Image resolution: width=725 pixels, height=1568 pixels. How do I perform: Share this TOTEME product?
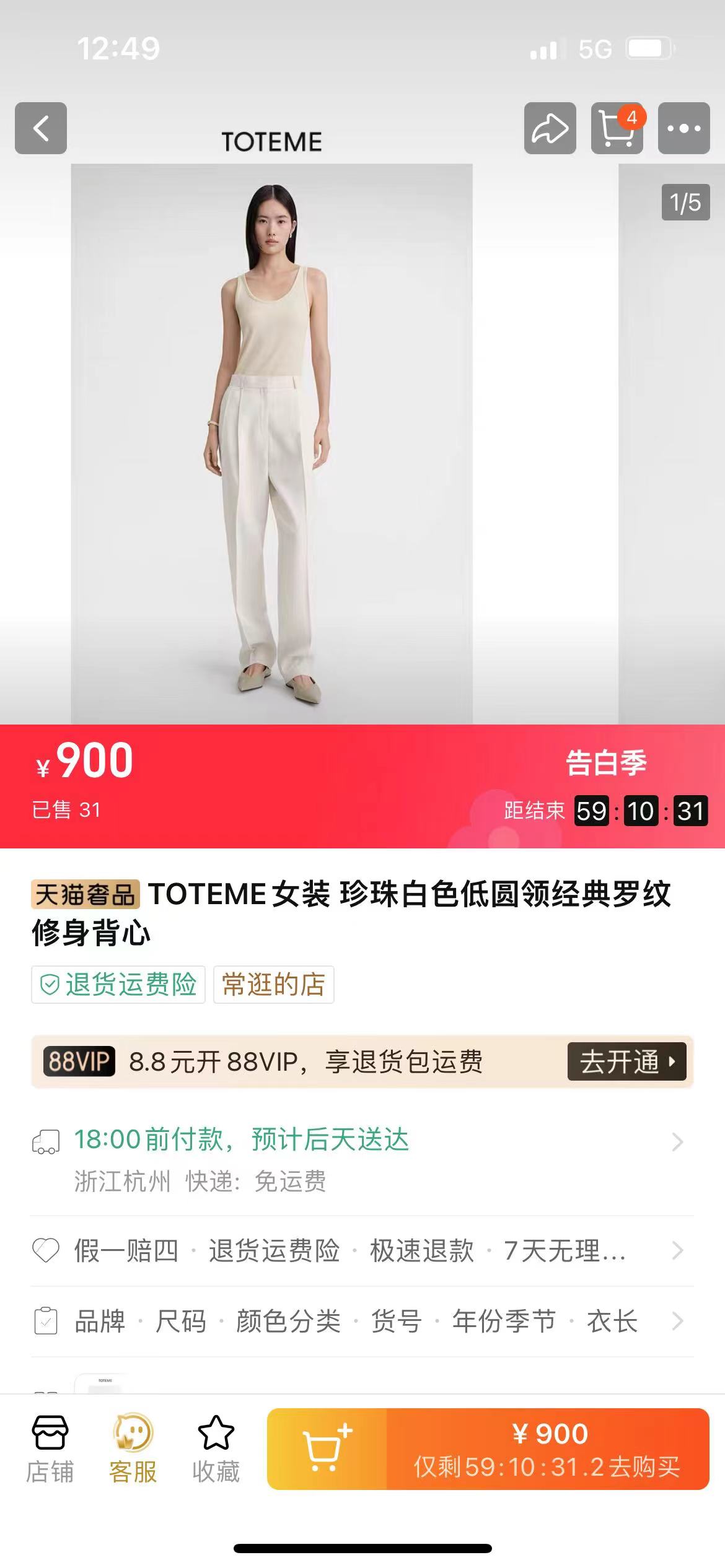point(550,128)
